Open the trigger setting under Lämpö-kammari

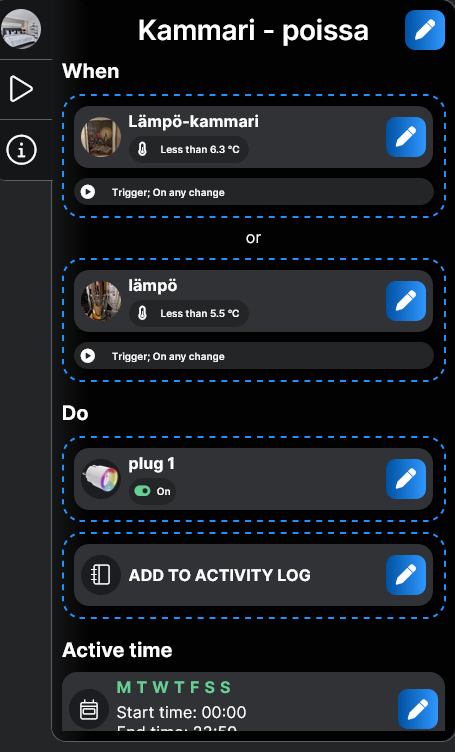coord(254,192)
